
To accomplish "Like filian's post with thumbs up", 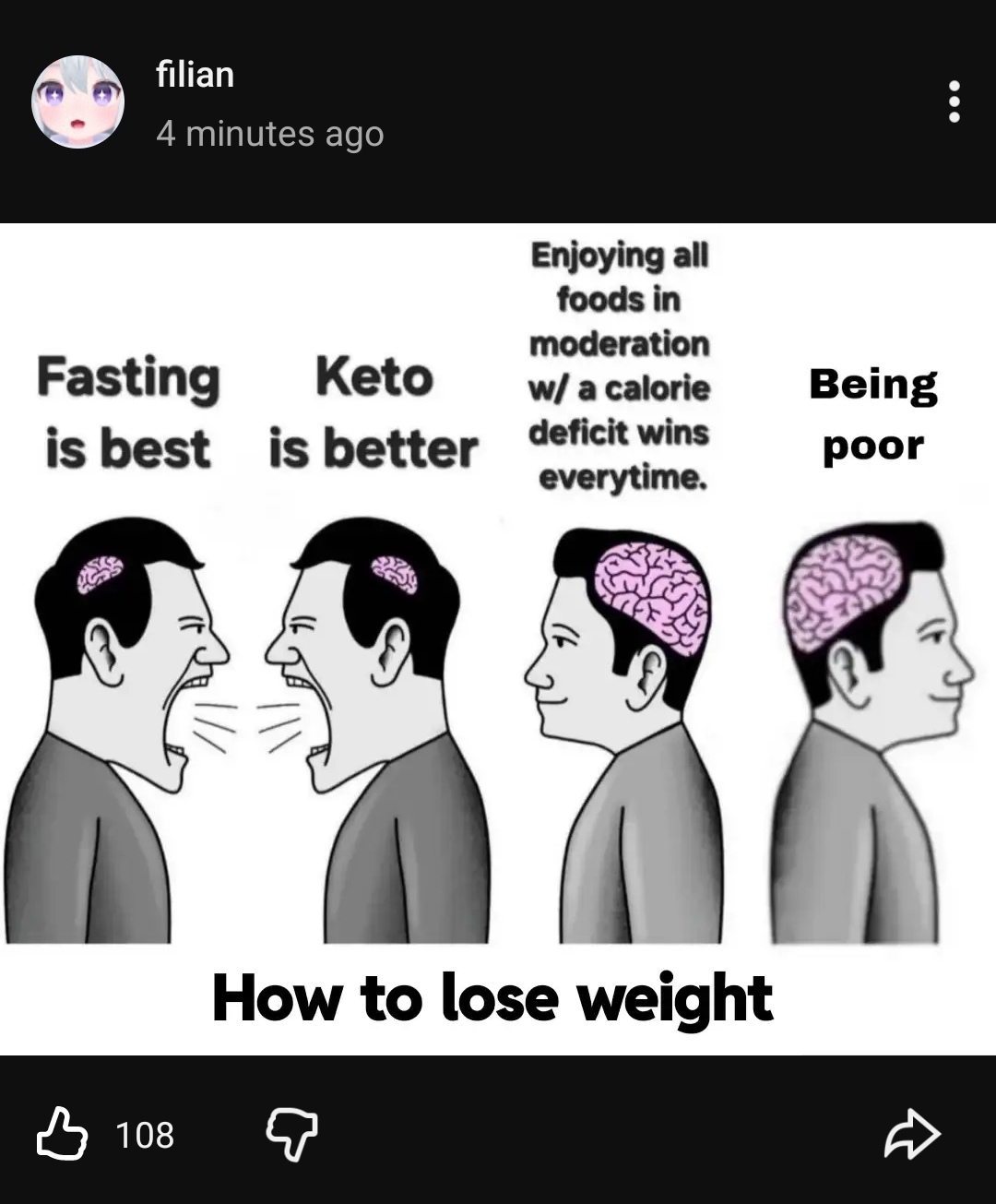I will click(x=62, y=1133).
